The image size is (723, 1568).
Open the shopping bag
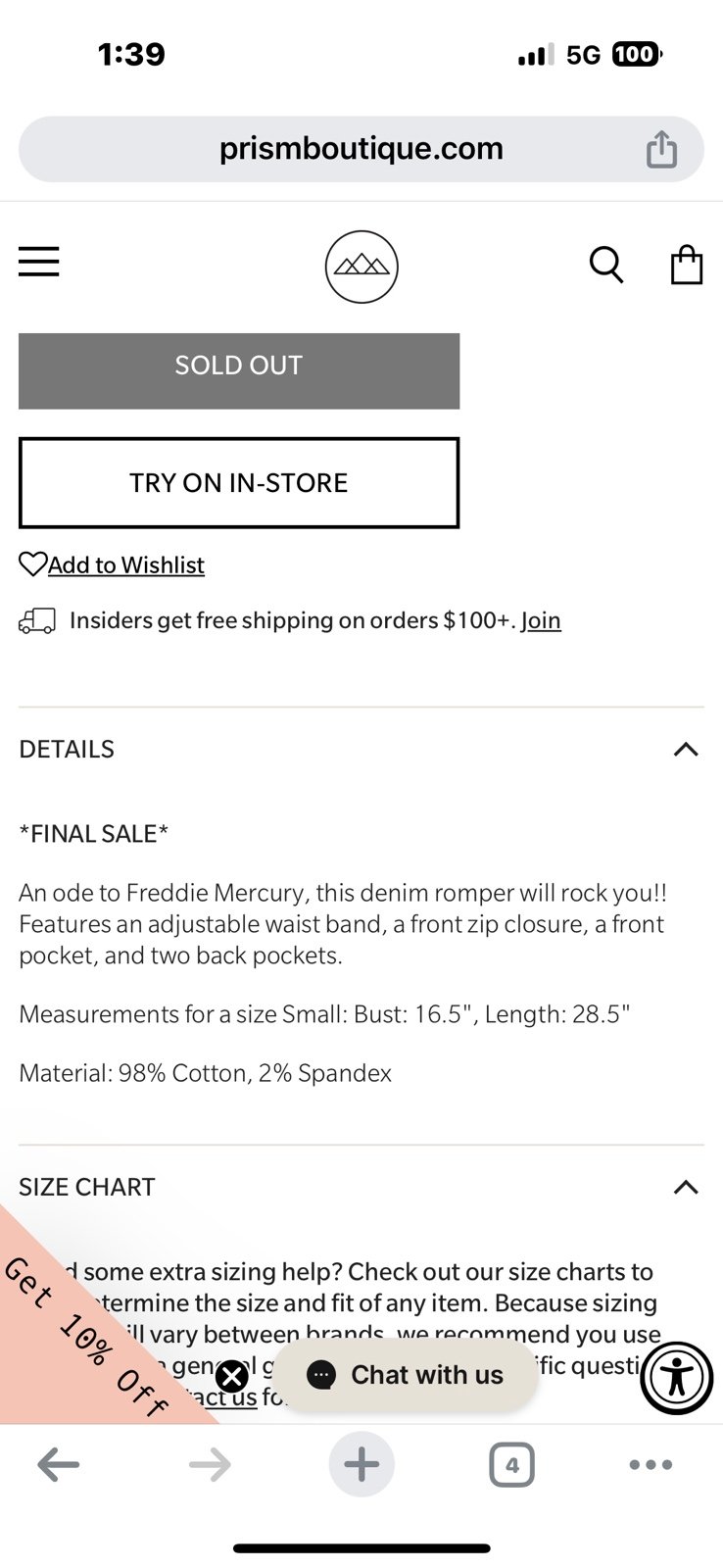[x=686, y=265]
